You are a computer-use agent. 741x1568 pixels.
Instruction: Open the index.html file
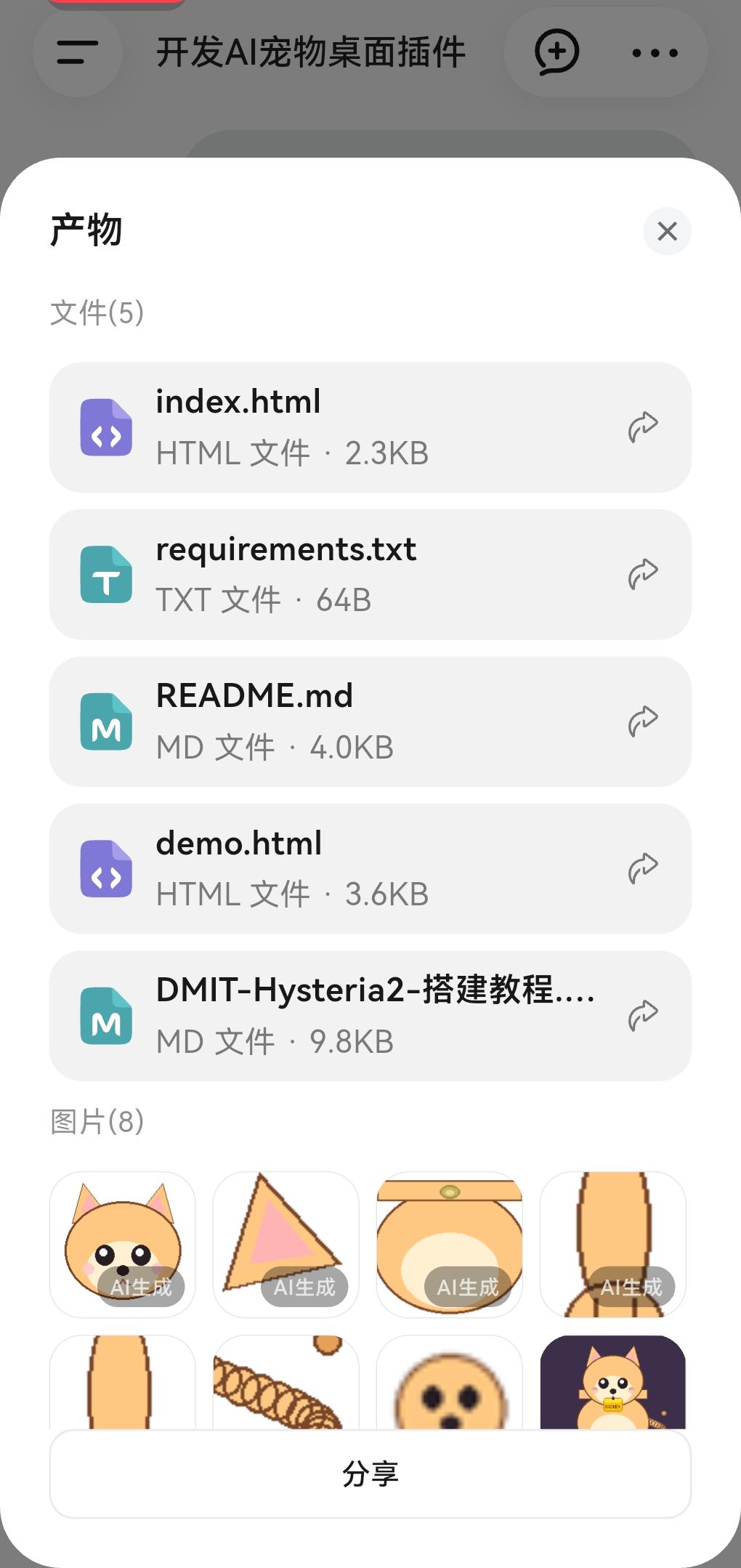[x=370, y=427]
